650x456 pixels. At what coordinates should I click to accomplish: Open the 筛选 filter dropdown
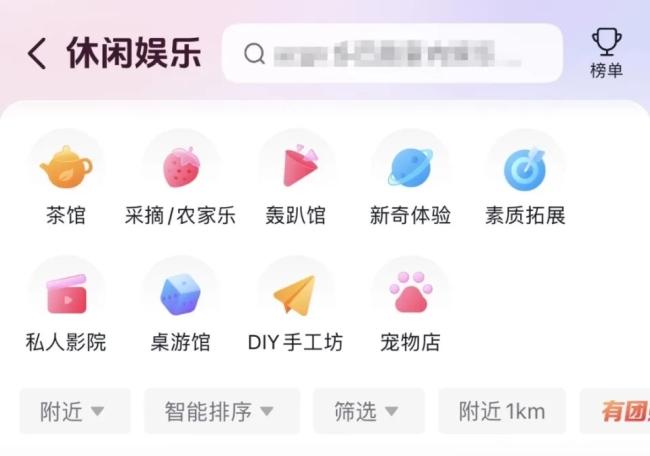tap(367, 411)
